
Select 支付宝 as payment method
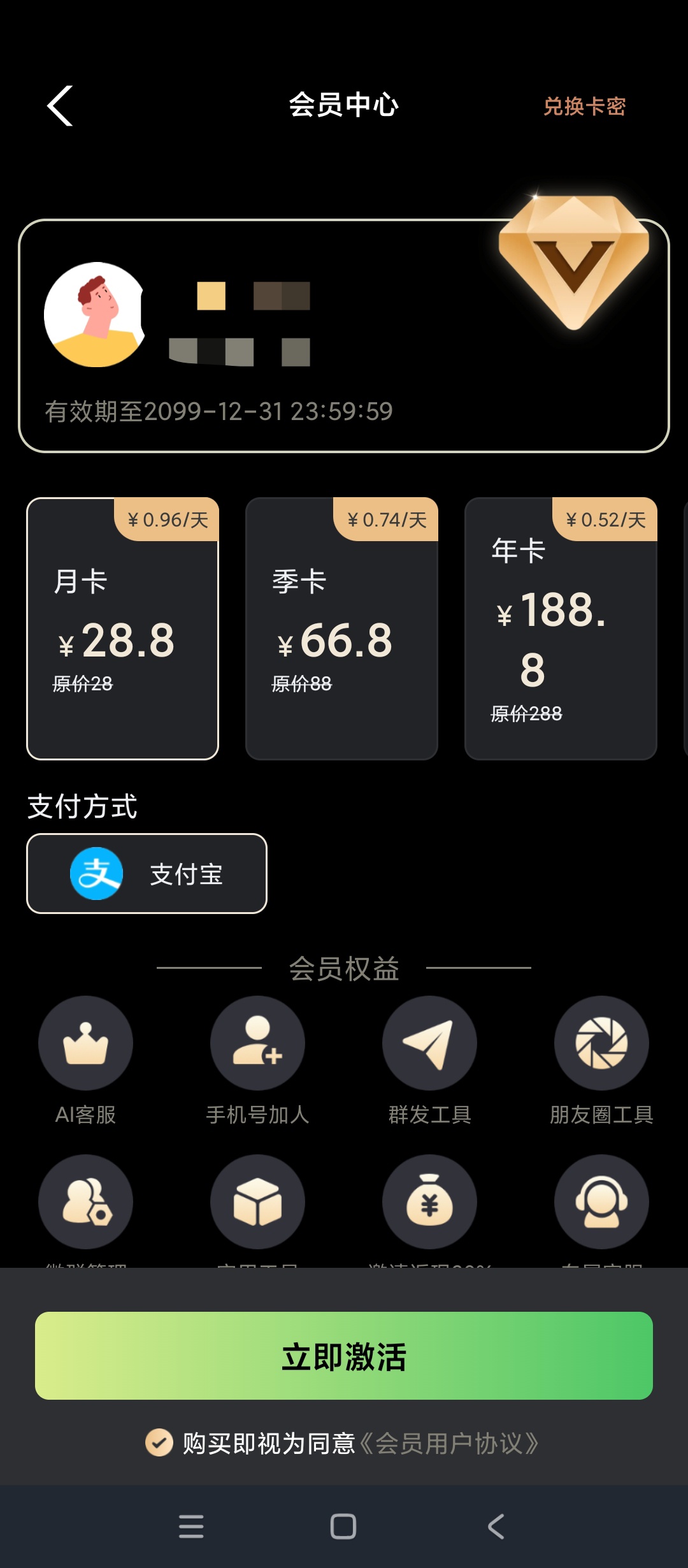pyautogui.click(x=147, y=873)
